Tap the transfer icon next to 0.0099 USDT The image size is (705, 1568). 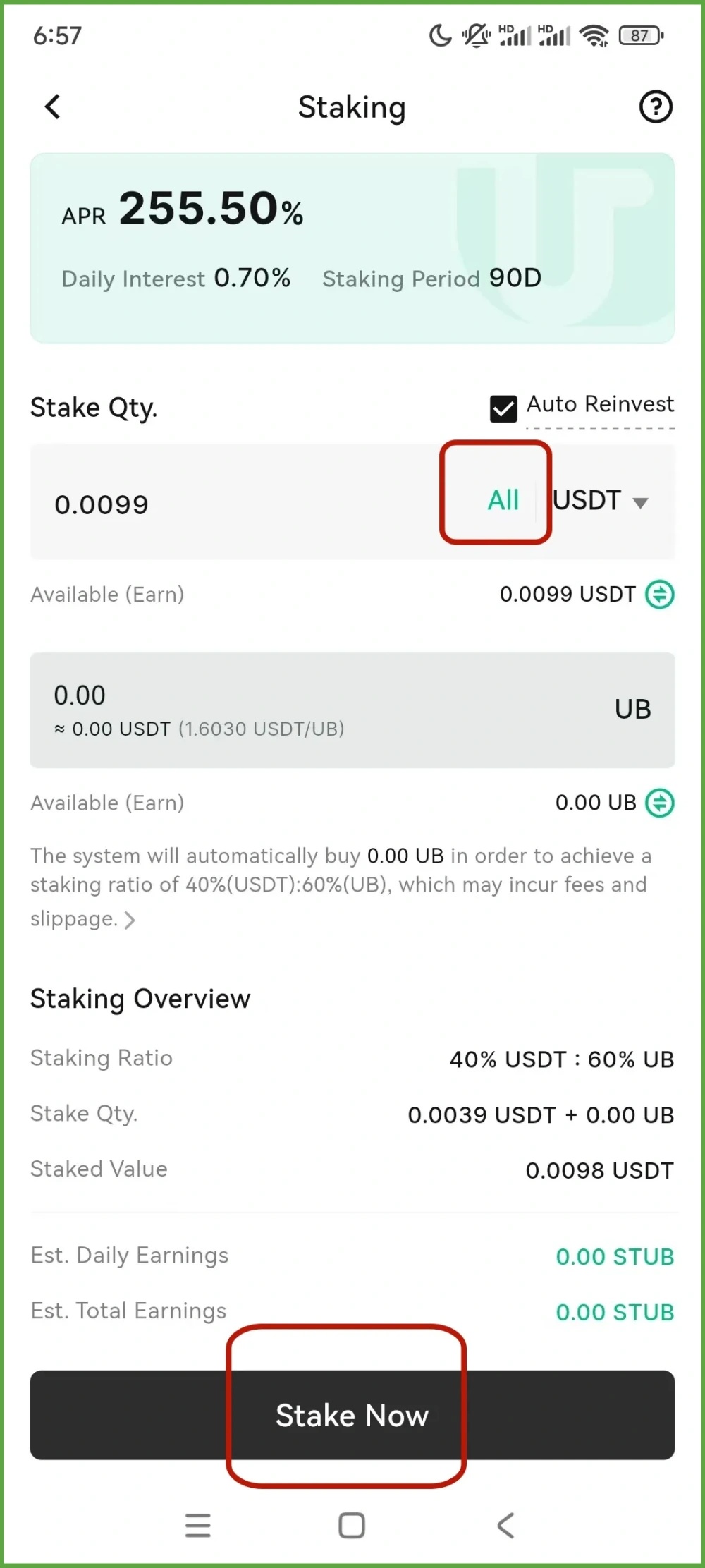point(660,594)
